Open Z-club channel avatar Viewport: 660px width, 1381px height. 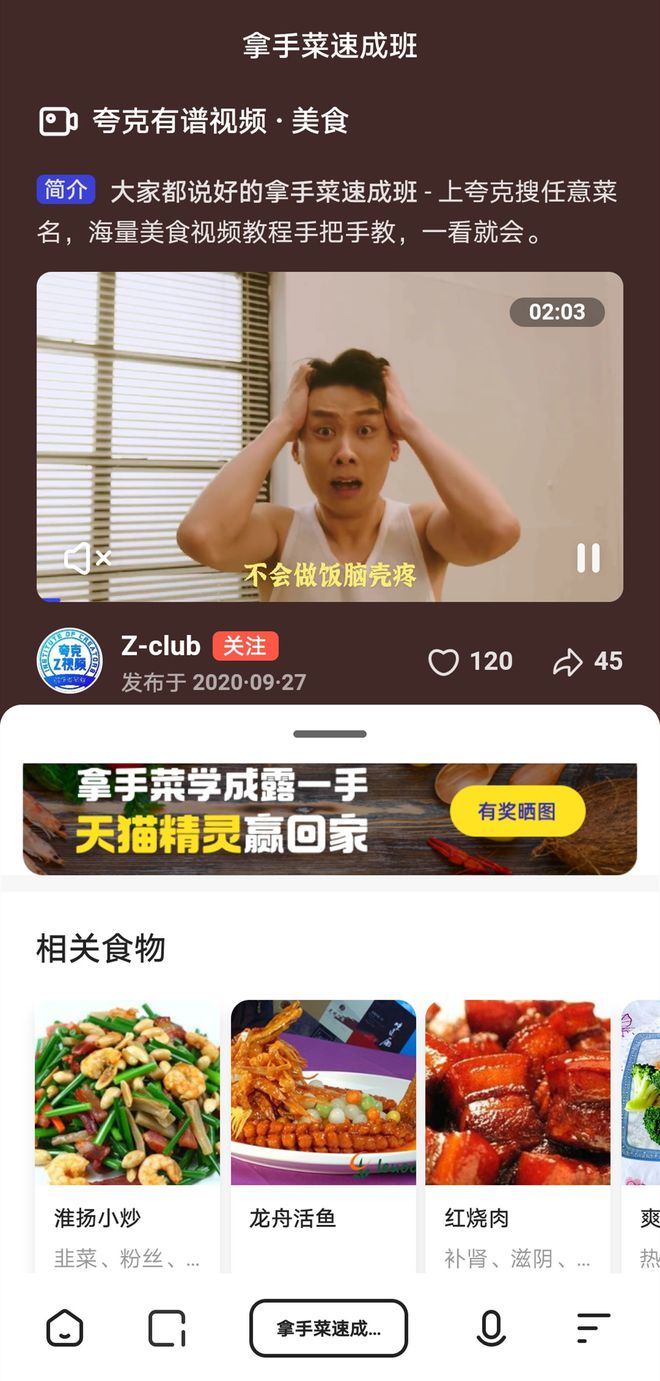point(69,660)
